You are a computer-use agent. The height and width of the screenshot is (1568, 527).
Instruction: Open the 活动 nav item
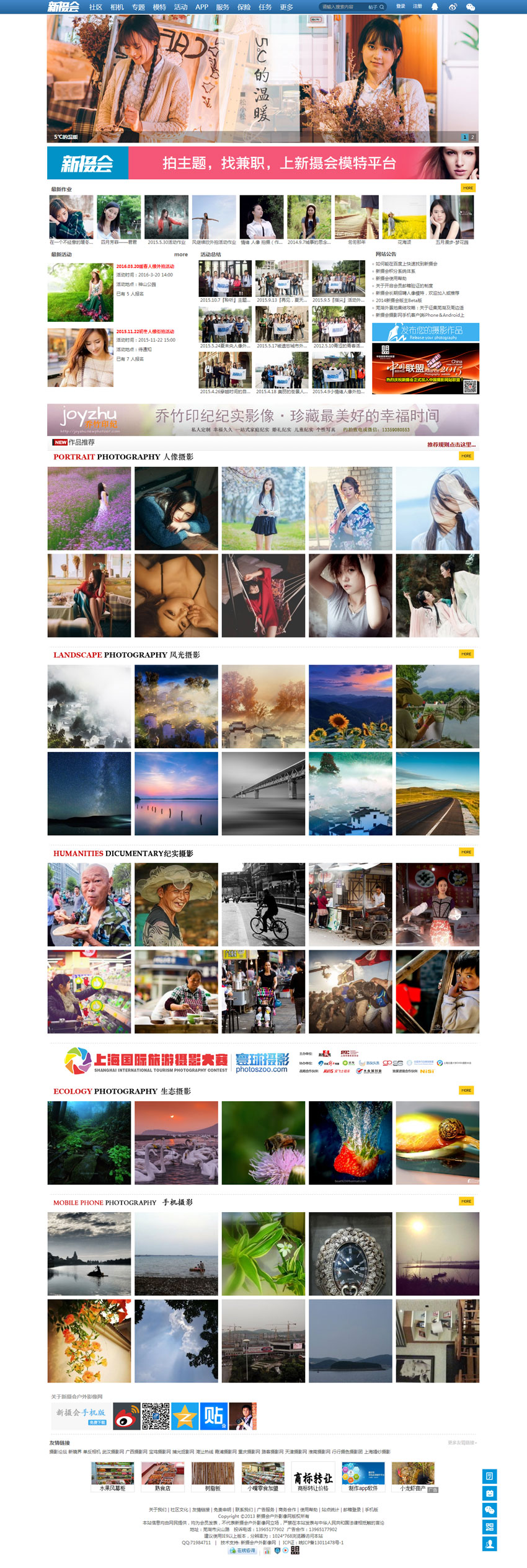(x=180, y=7)
